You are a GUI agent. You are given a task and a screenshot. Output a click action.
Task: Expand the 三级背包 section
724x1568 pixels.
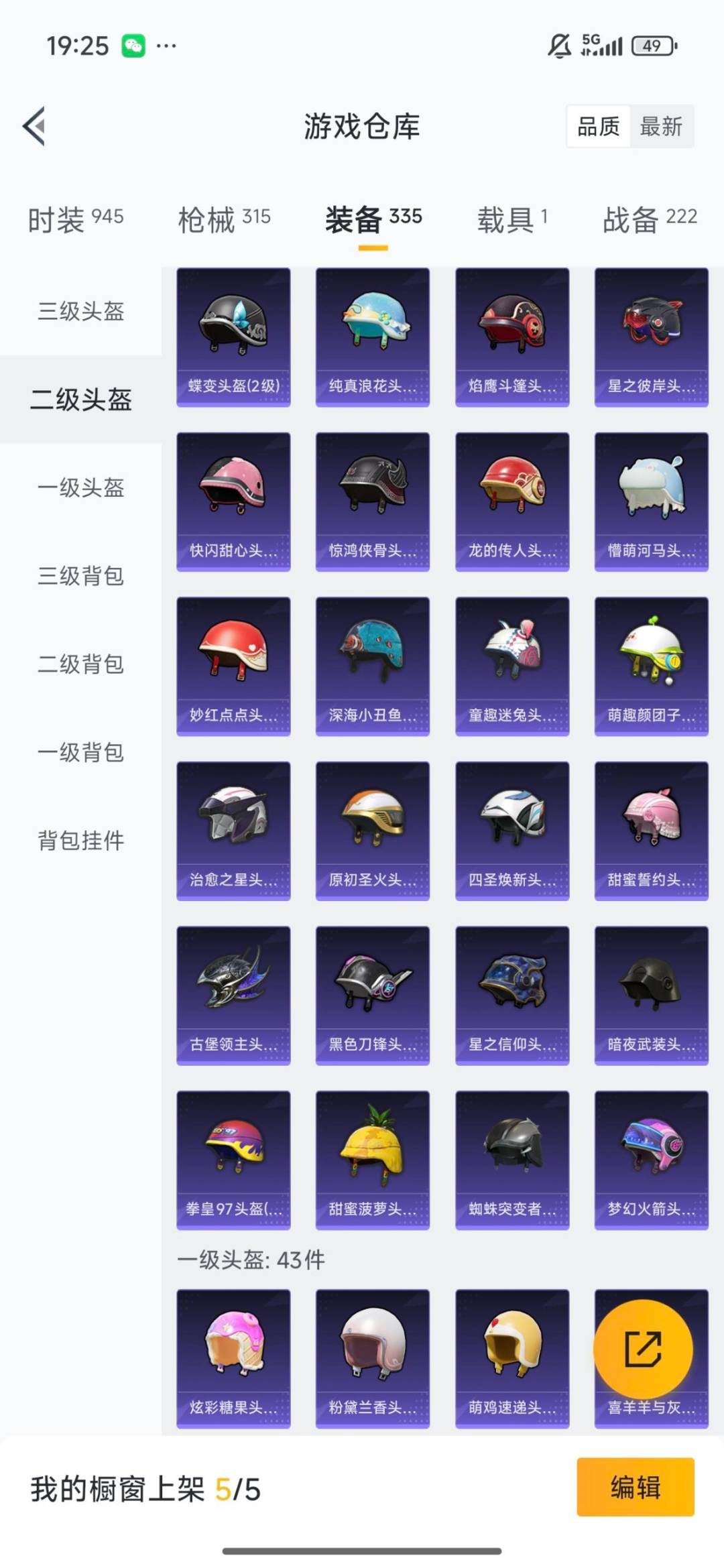[x=79, y=577]
